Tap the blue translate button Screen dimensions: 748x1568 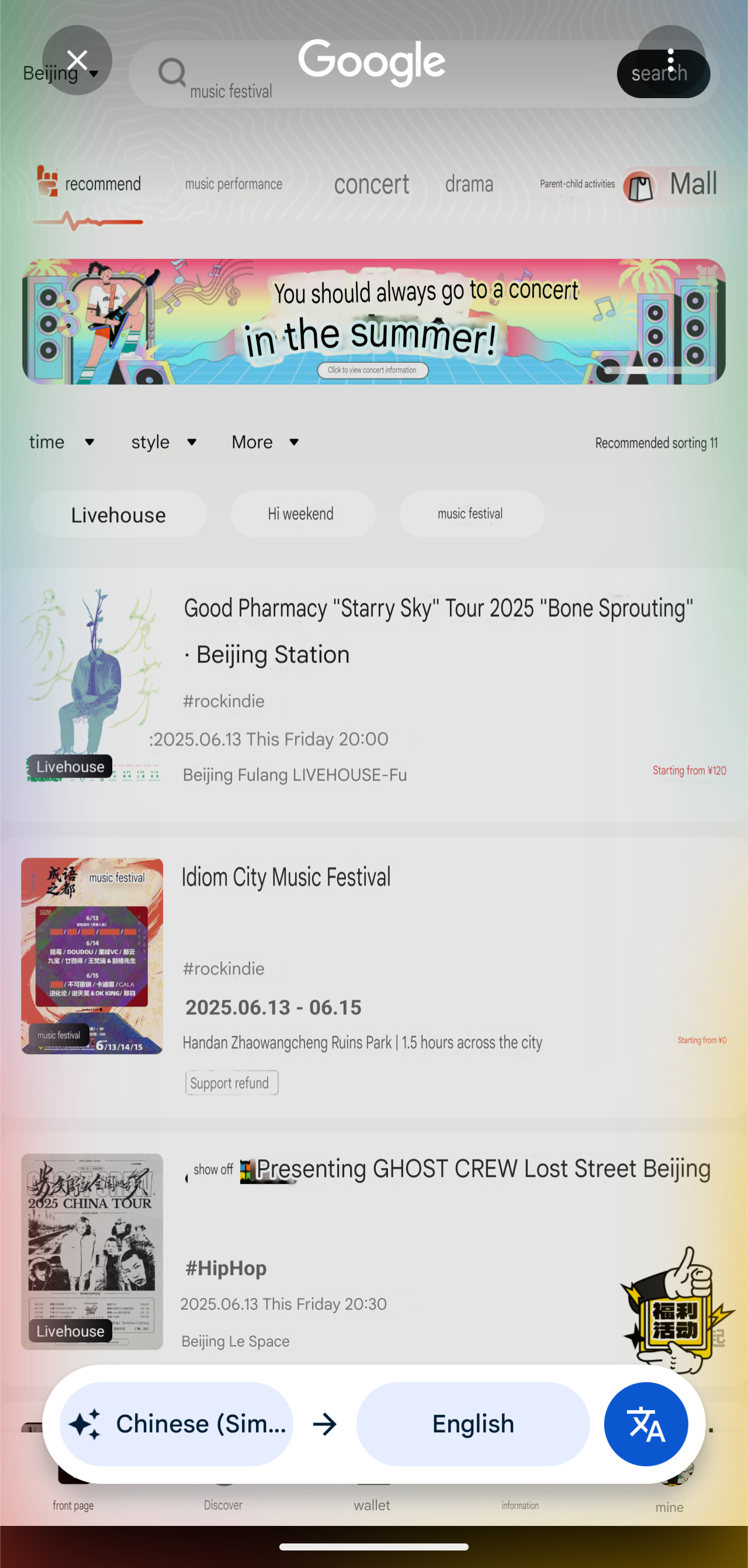646,1424
